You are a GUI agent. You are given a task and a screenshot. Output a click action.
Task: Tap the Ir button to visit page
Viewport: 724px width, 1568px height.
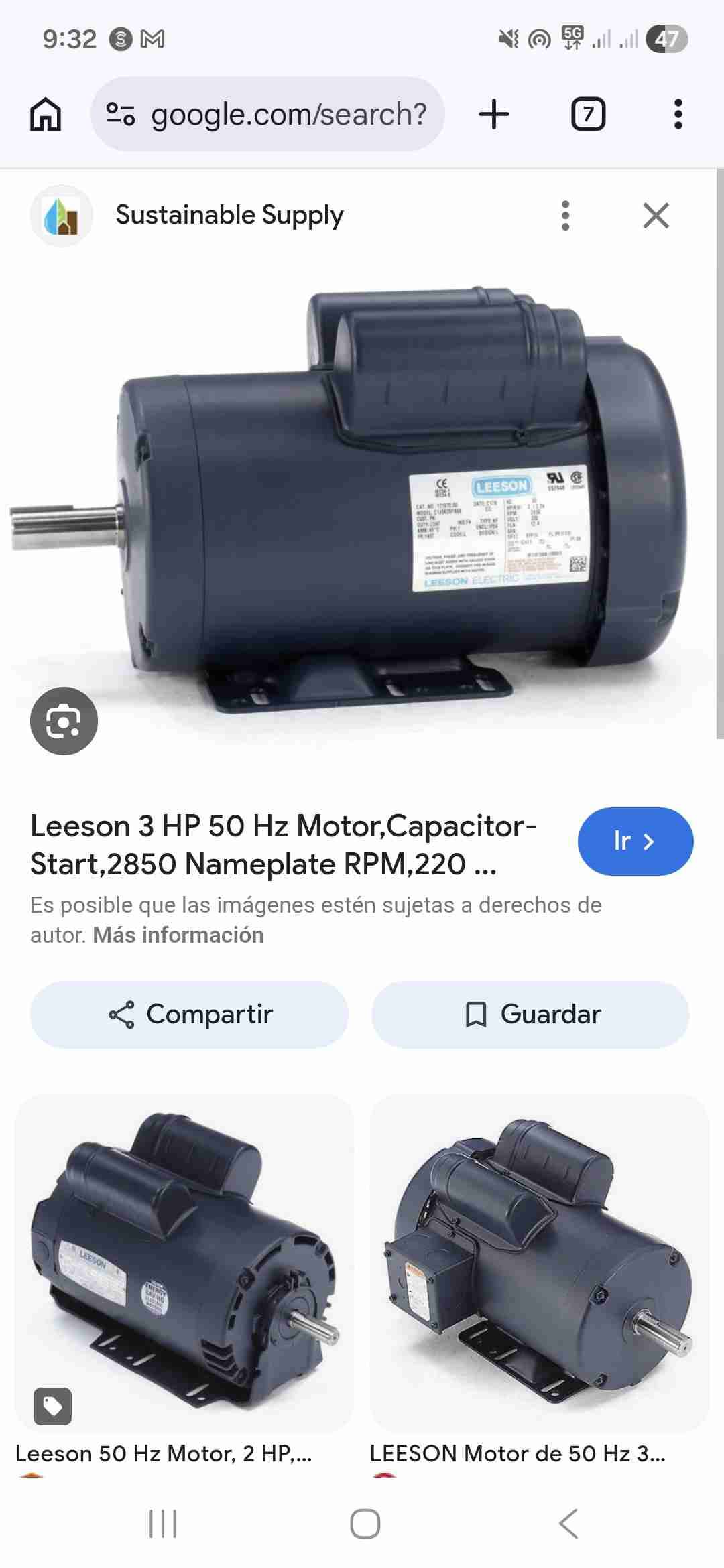[635, 842]
